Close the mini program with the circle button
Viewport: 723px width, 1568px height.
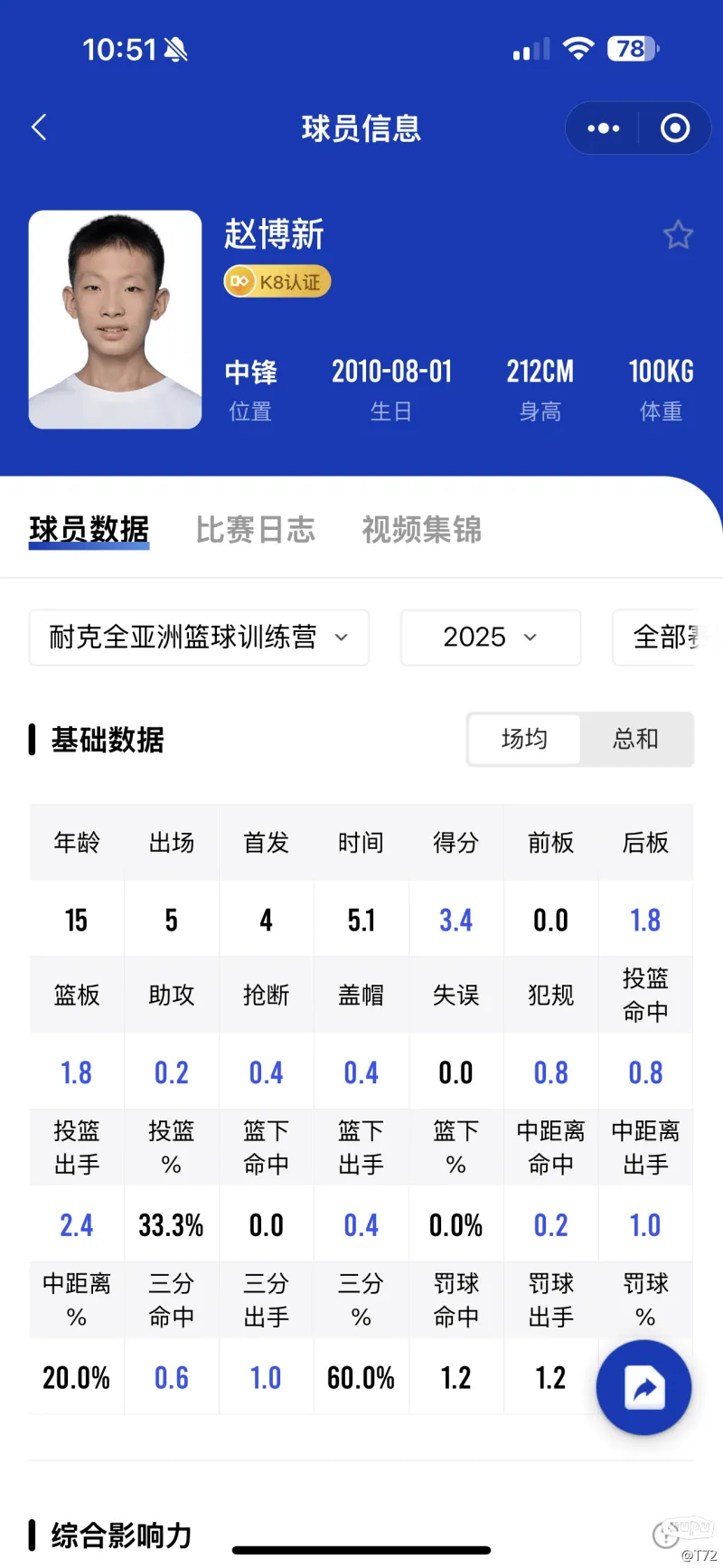[x=675, y=128]
